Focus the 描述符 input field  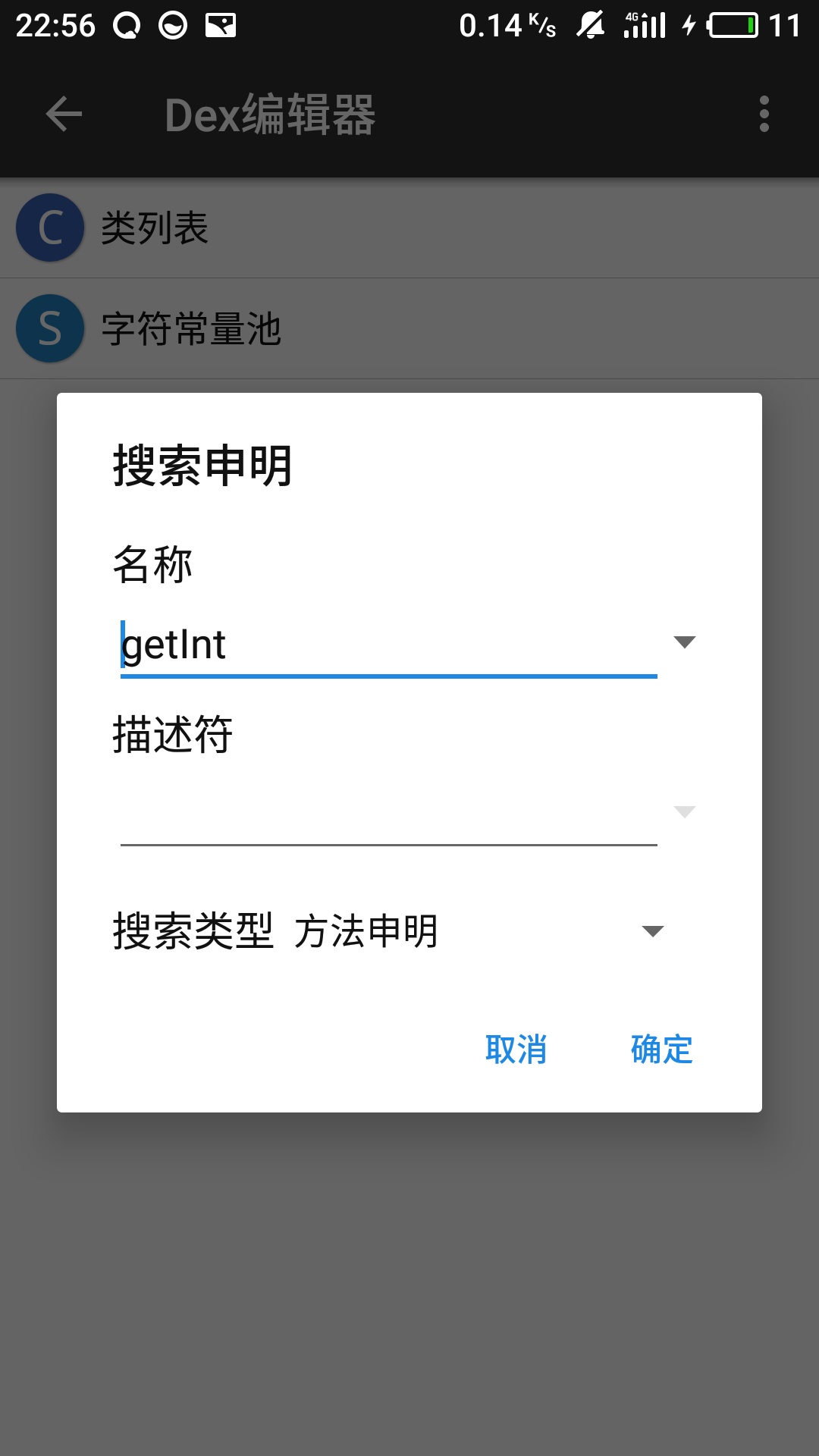[x=387, y=815]
